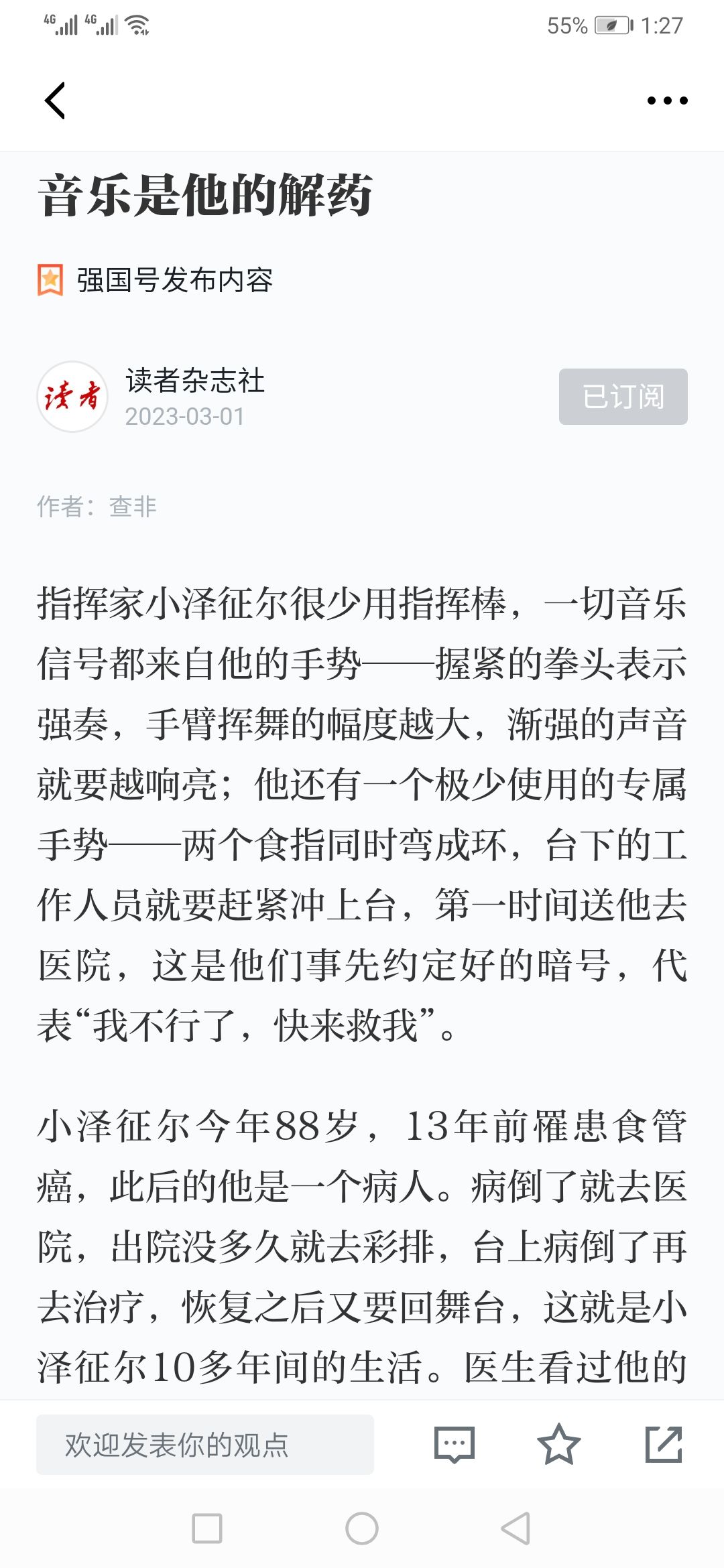The image size is (724, 1568).
Task: Share the article using the share icon
Action: point(664,1445)
